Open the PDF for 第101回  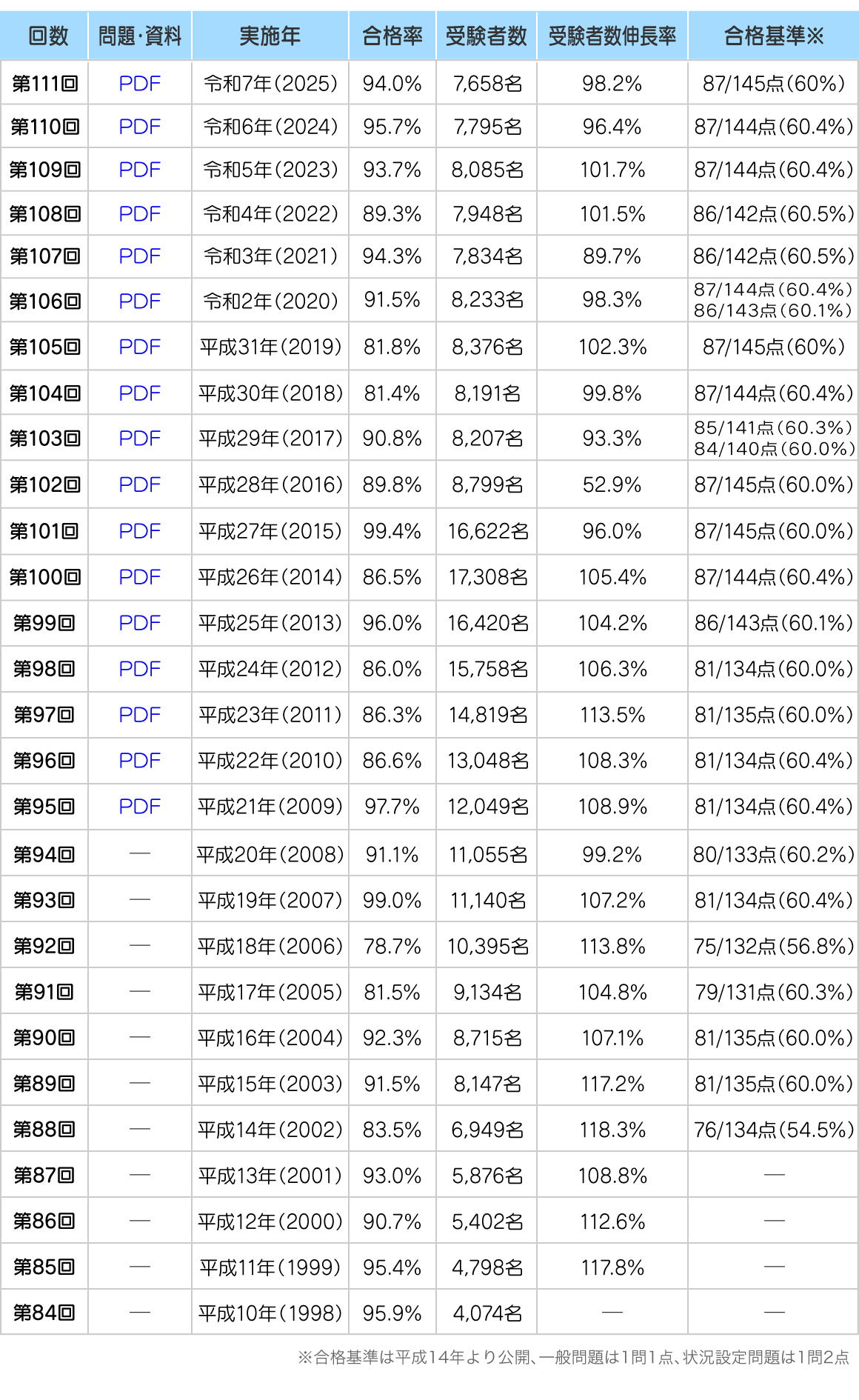point(139,531)
